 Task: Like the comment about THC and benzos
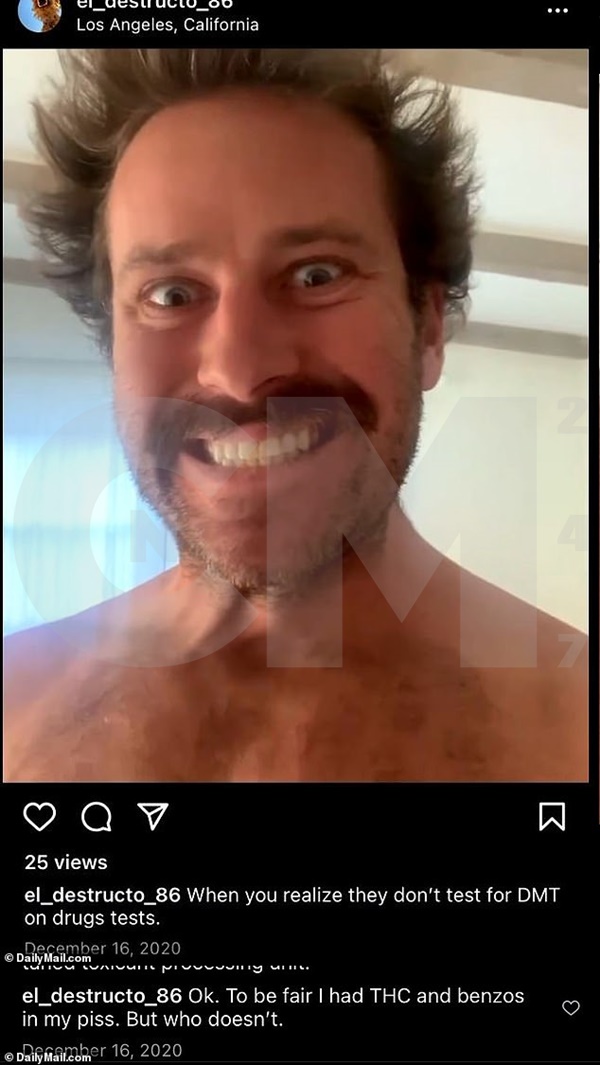pyautogui.click(x=570, y=1007)
